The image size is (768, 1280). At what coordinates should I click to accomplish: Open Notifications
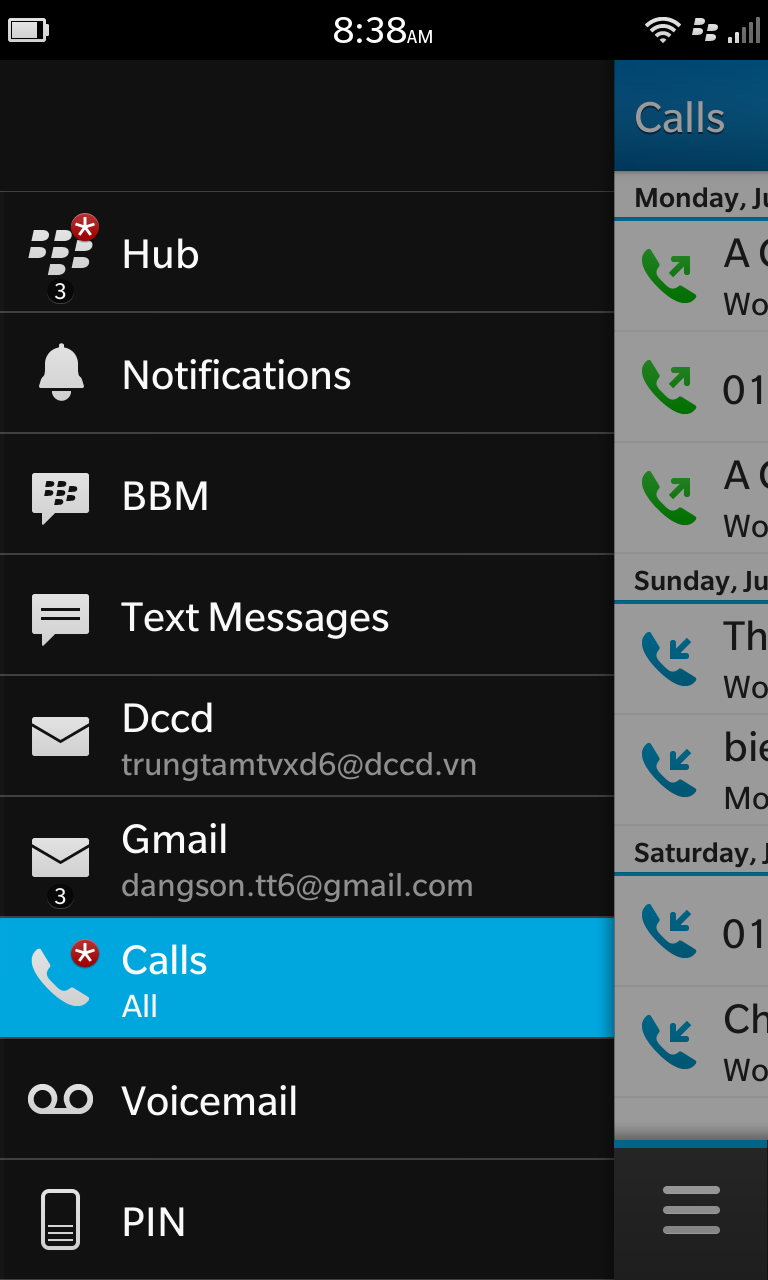[x=307, y=373]
